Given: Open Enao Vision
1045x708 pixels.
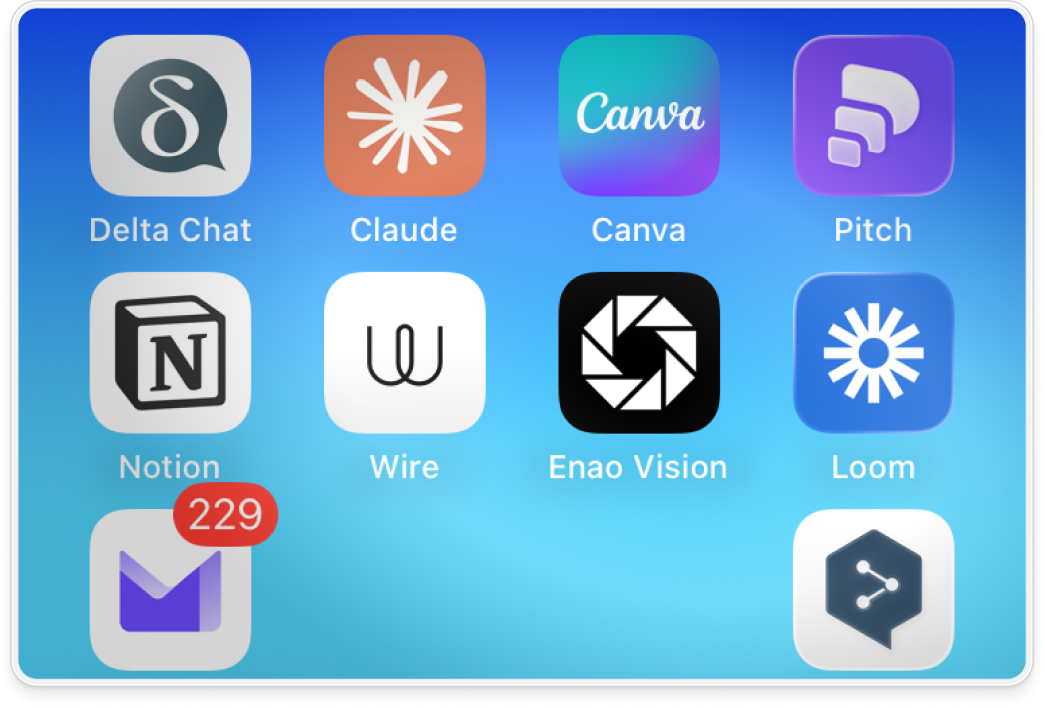Looking at the screenshot, I should tap(638, 353).
